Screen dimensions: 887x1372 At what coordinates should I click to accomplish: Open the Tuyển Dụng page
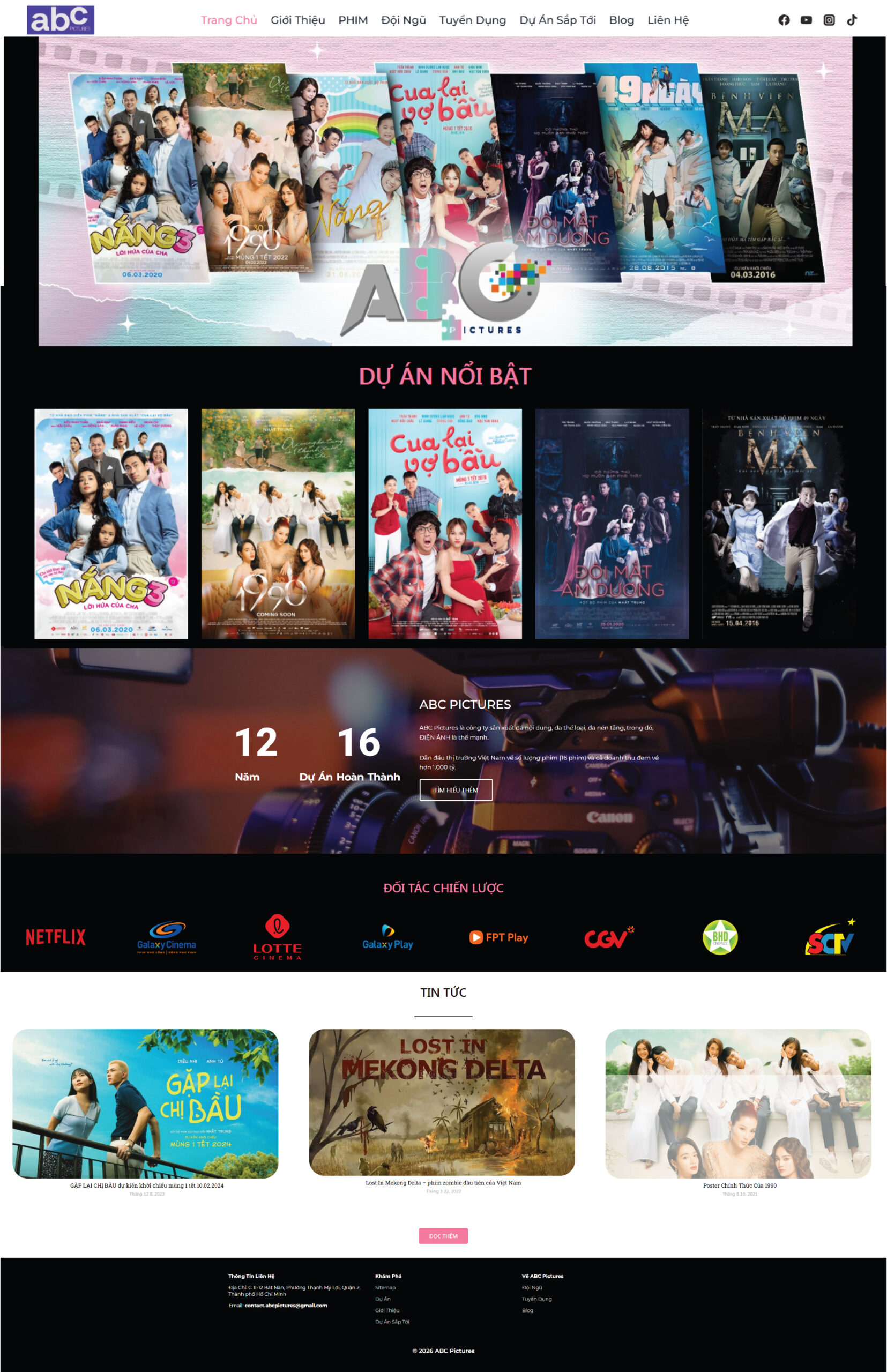pos(472,20)
